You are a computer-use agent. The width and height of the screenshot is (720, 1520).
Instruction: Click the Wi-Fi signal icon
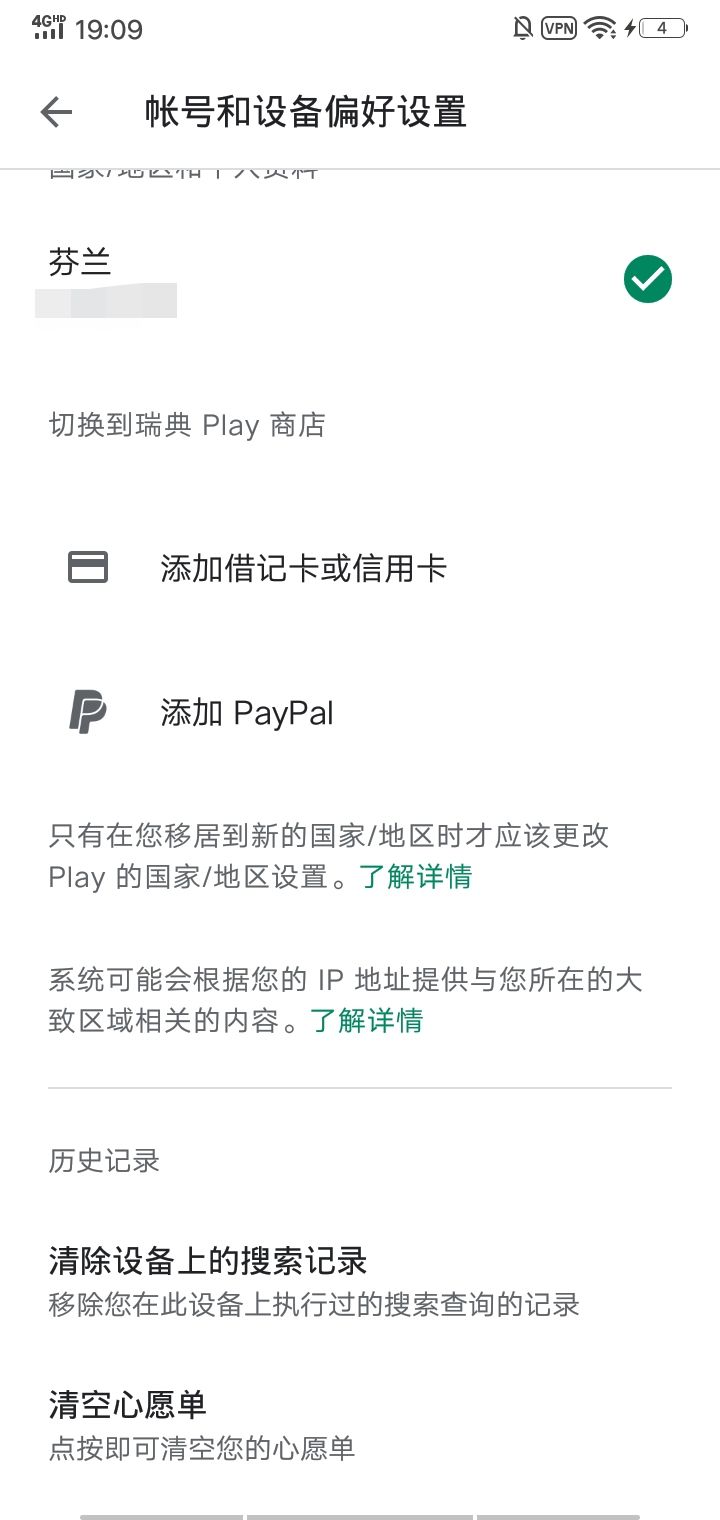[x=598, y=28]
